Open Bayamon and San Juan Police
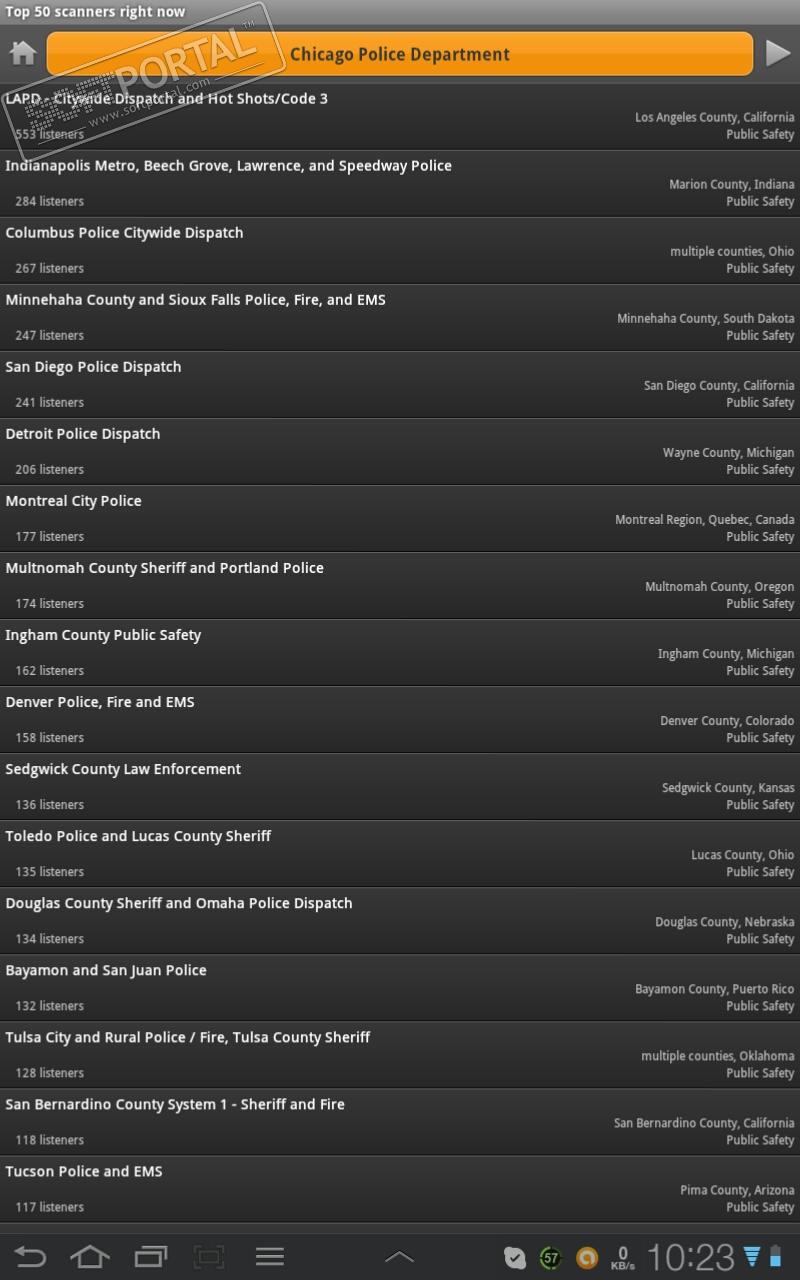 pos(400,987)
